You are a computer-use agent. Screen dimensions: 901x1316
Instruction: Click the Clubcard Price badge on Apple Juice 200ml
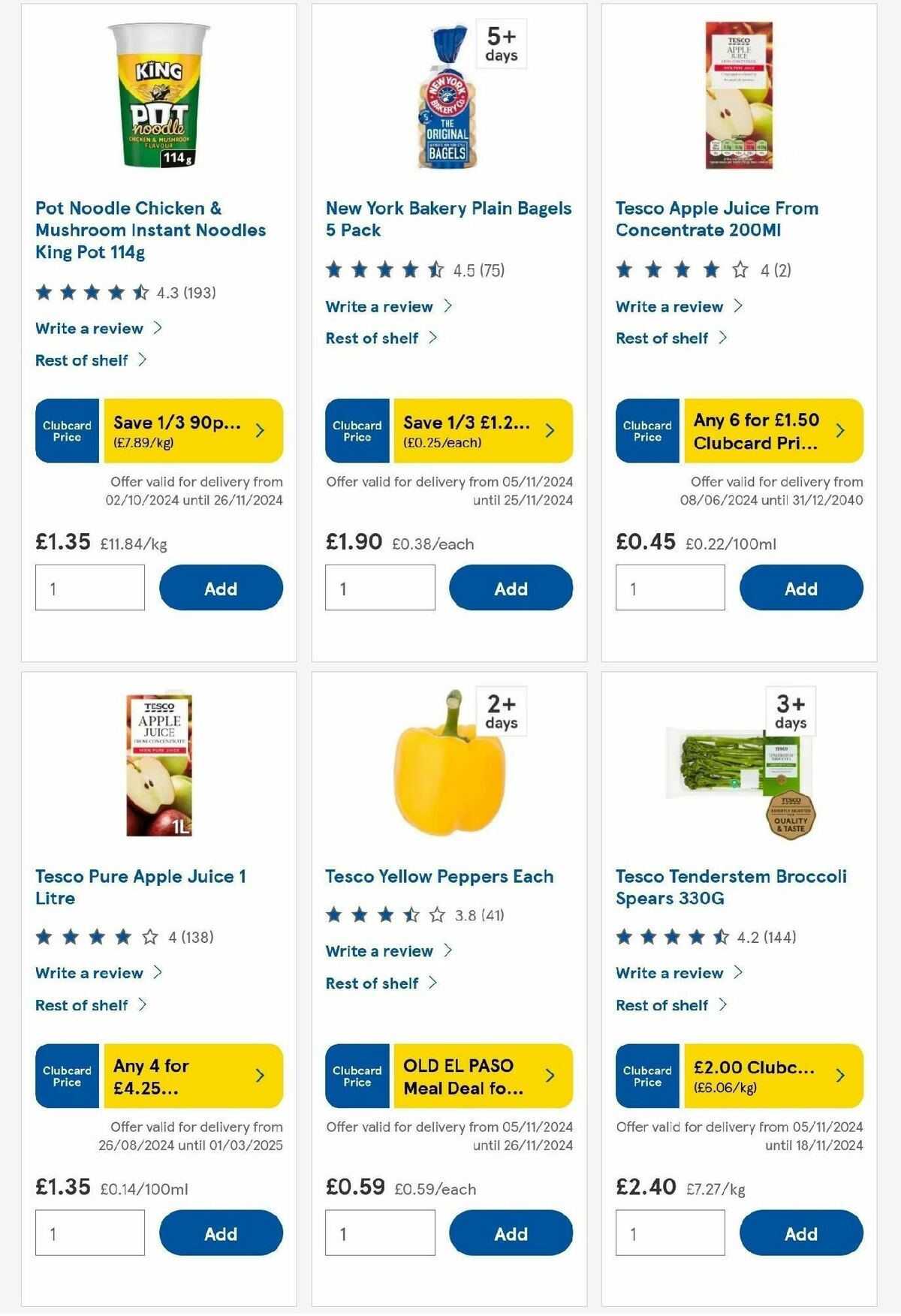coord(646,430)
